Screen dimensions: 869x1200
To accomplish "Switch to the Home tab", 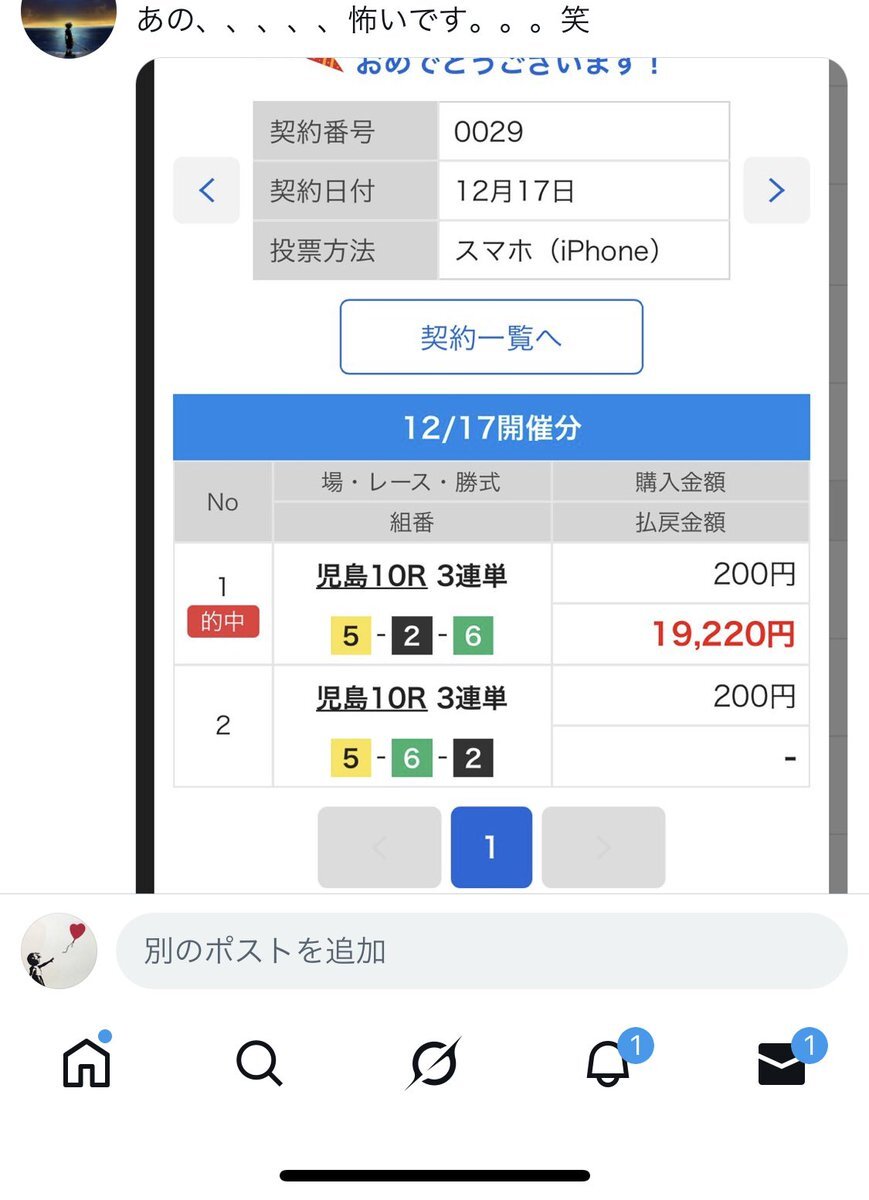I will [x=87, y=1063].
